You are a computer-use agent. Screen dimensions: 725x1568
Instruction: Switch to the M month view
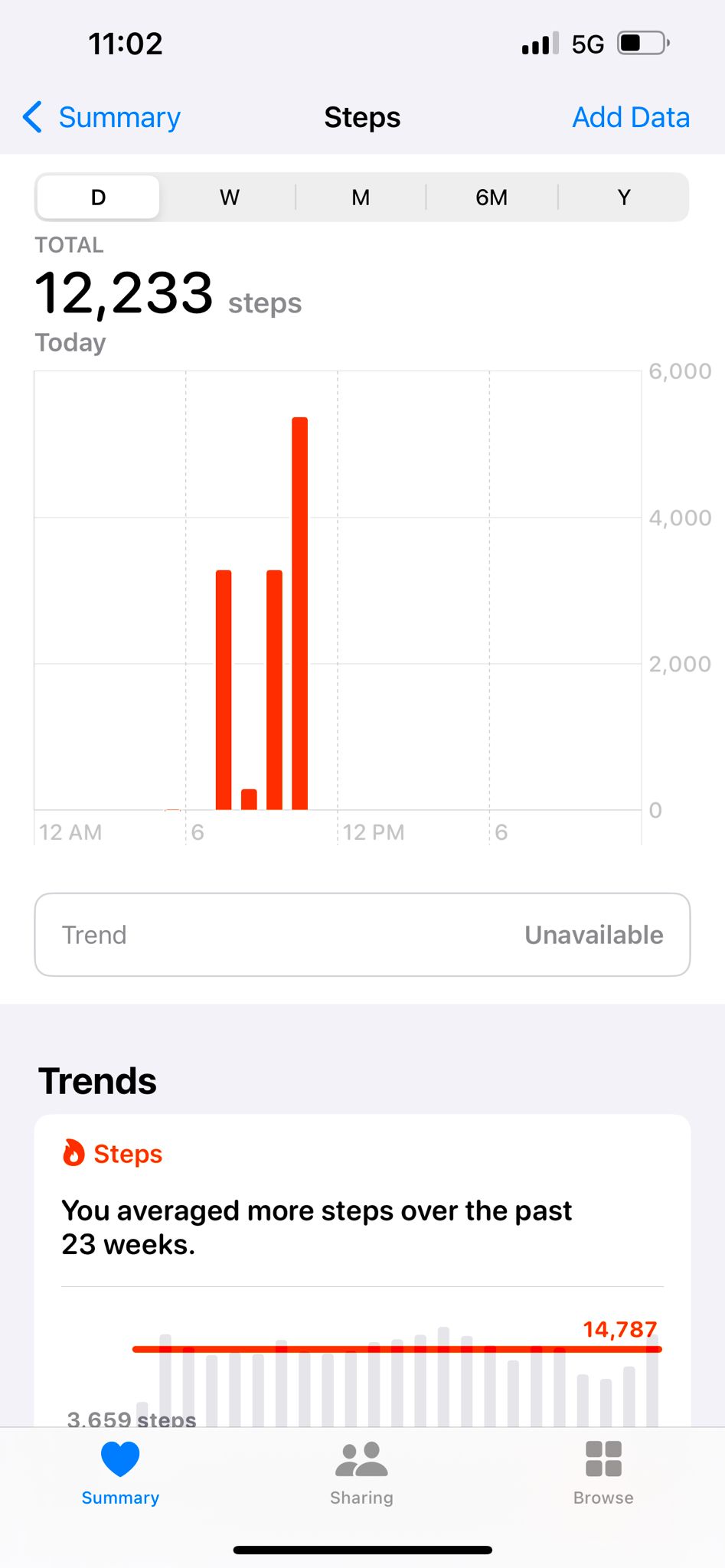coord(361,198)
